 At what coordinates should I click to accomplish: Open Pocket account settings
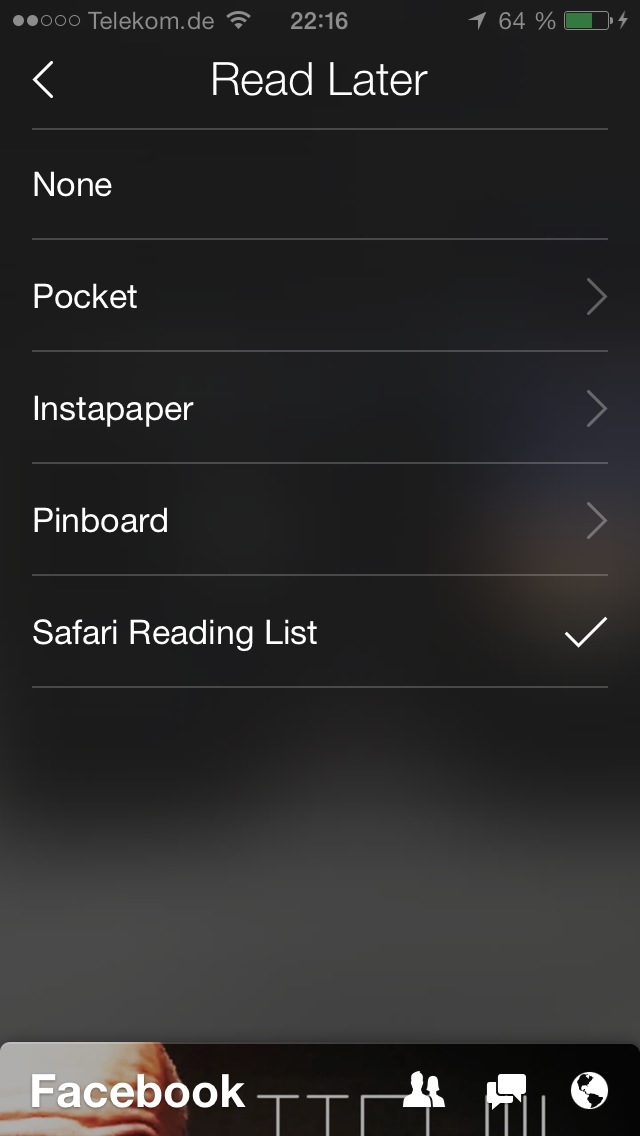pos(320,296)
